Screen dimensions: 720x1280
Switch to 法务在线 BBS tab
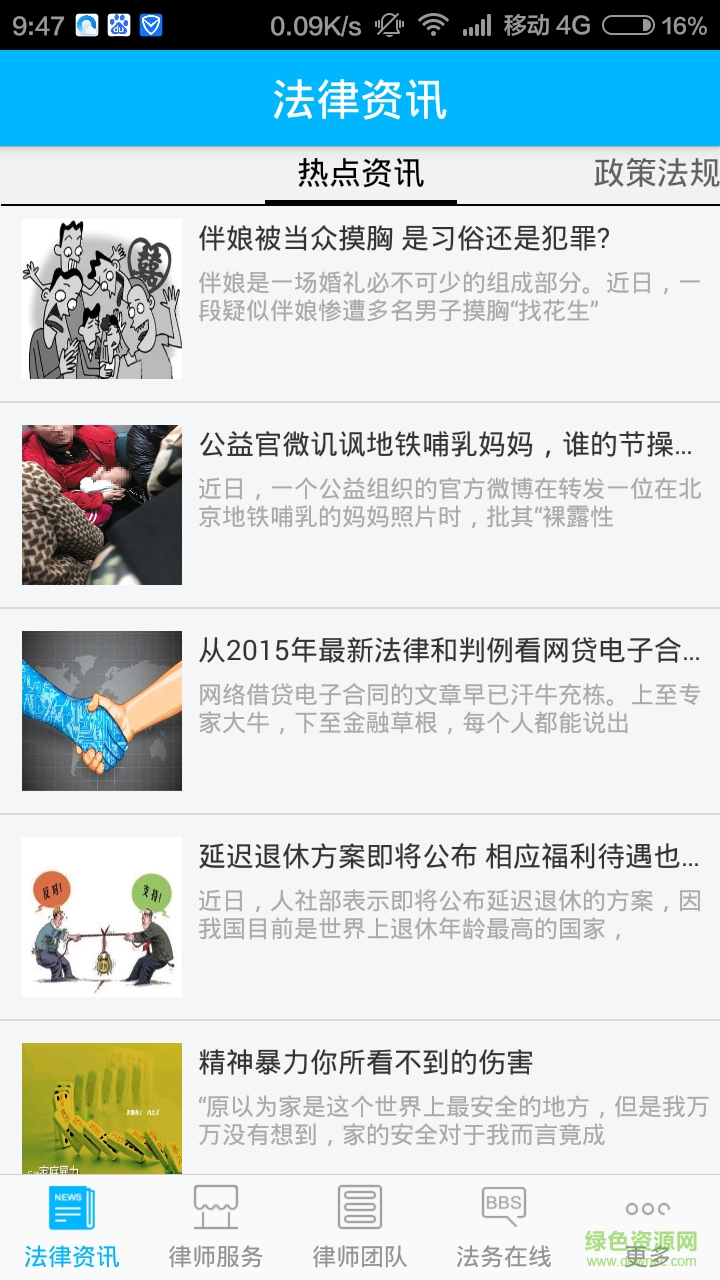(x=504, y=1226)
